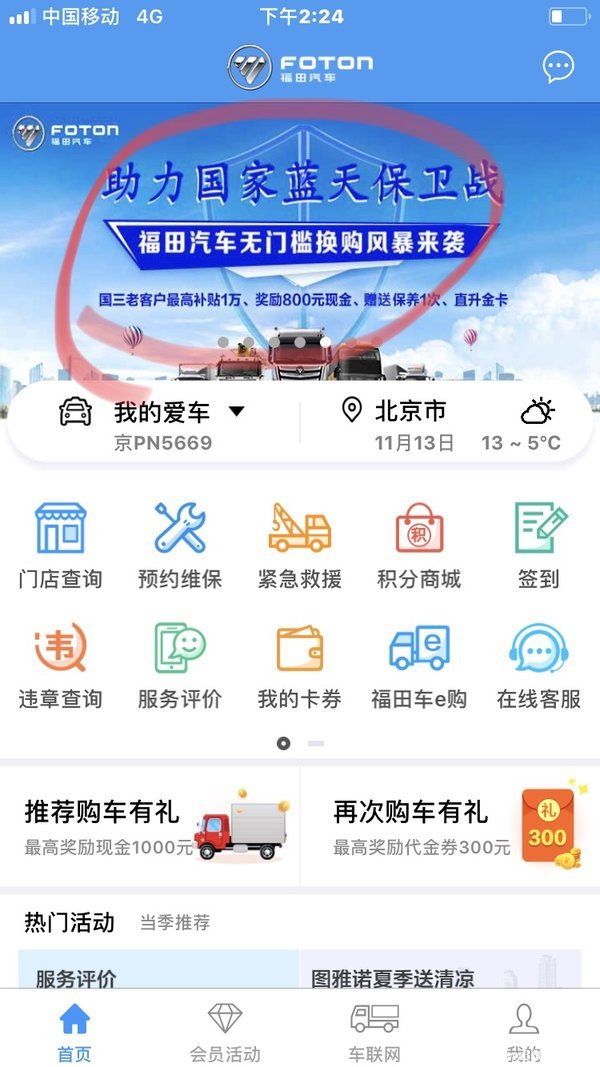The image size is (600, 1067).
Task: Open the 蓝天保卫战 promotion banner
Action: click(300, 240)
